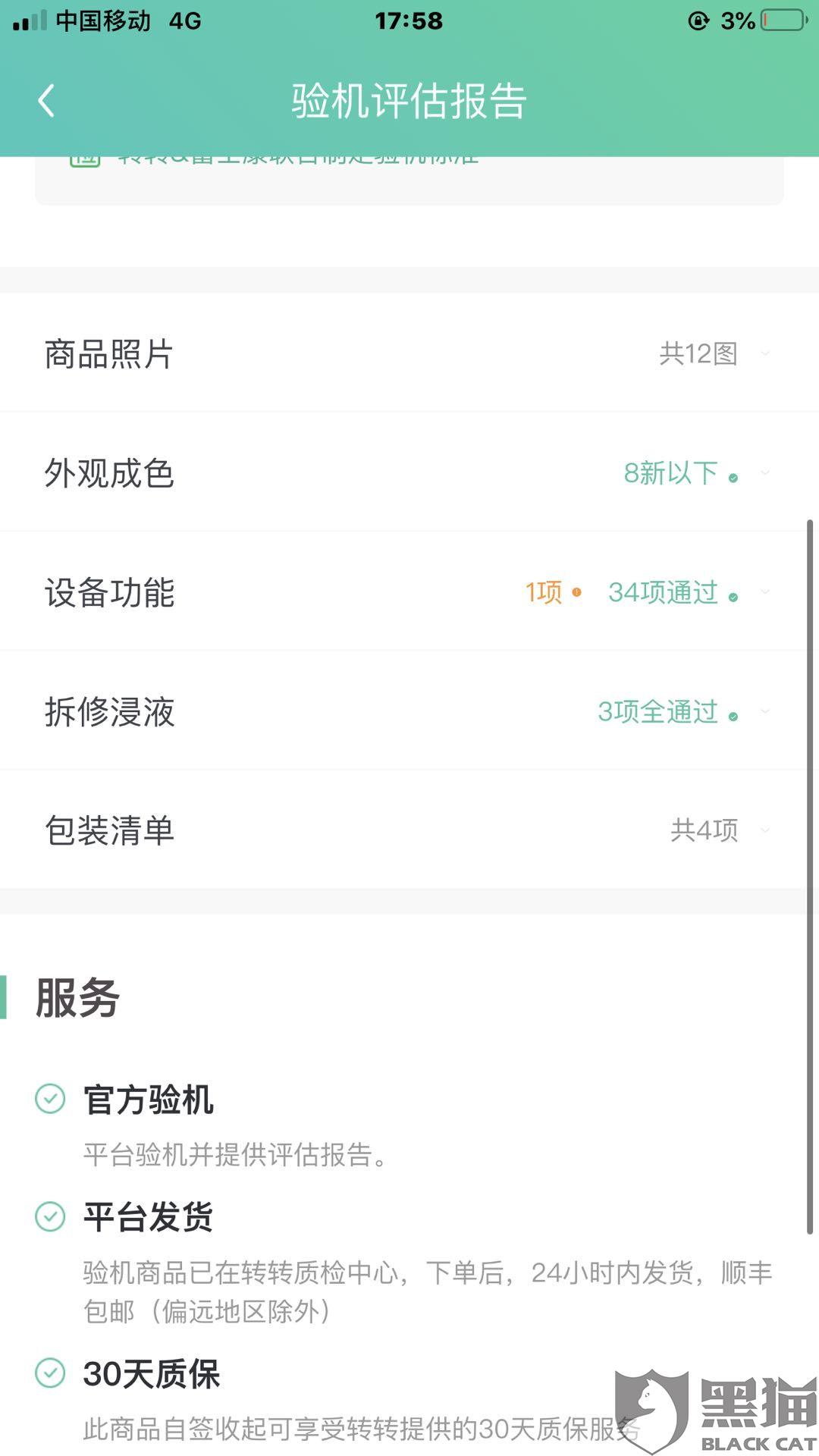The image size is (819, 1456).
Task: Expand 拆修浸液 inspection results
Action: point(409,711)
